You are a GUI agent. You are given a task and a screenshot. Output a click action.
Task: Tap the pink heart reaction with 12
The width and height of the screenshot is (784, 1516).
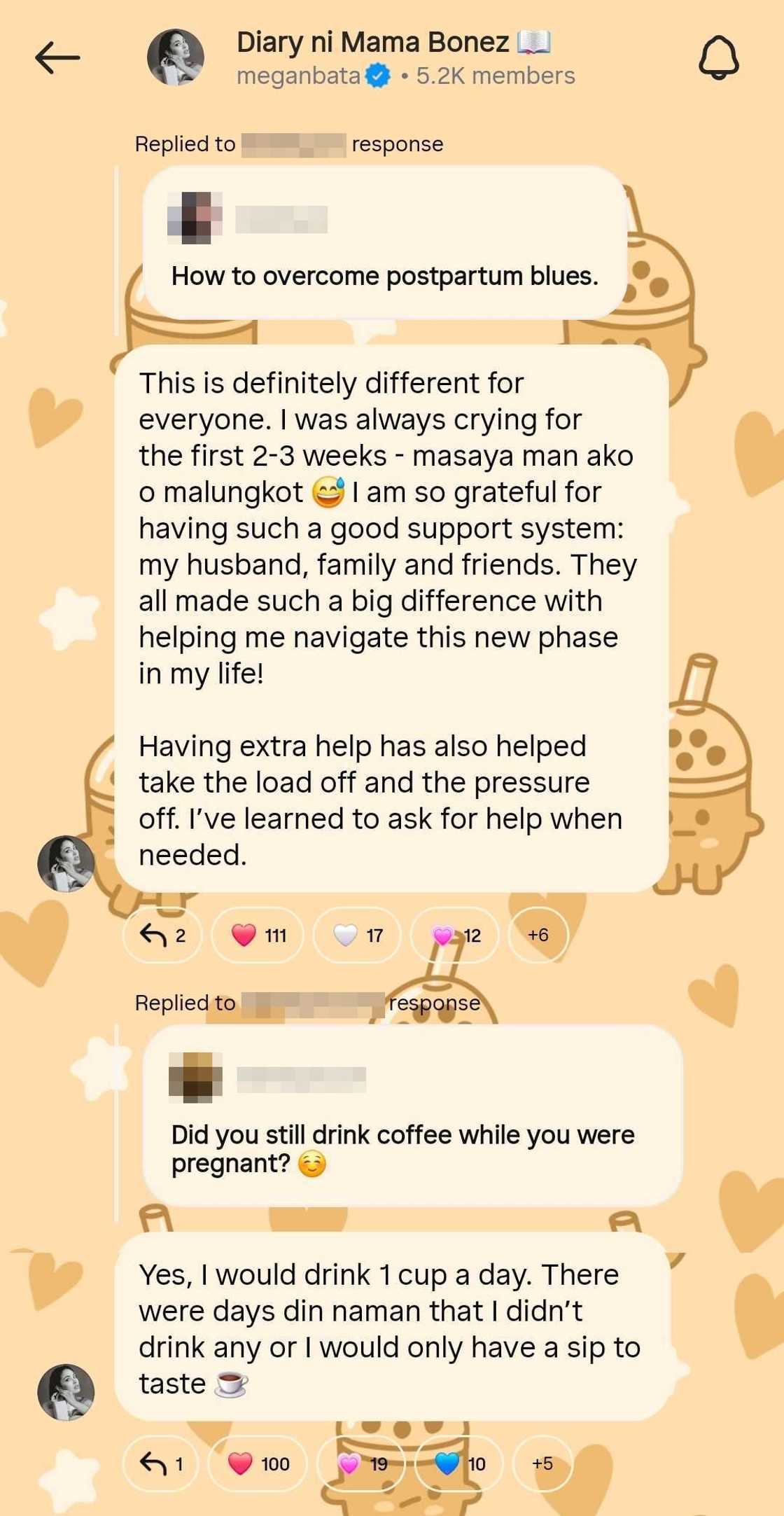455,935
